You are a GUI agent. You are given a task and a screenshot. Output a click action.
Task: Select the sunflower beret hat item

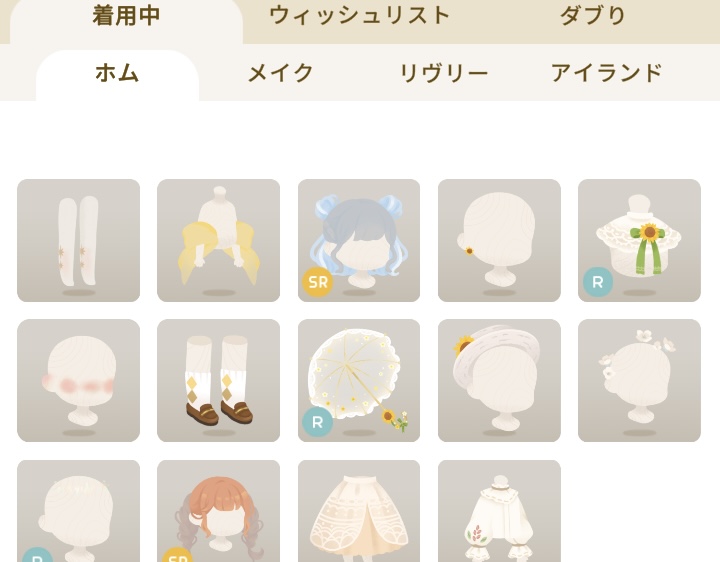pyautogui.click(x=499, y=380)
